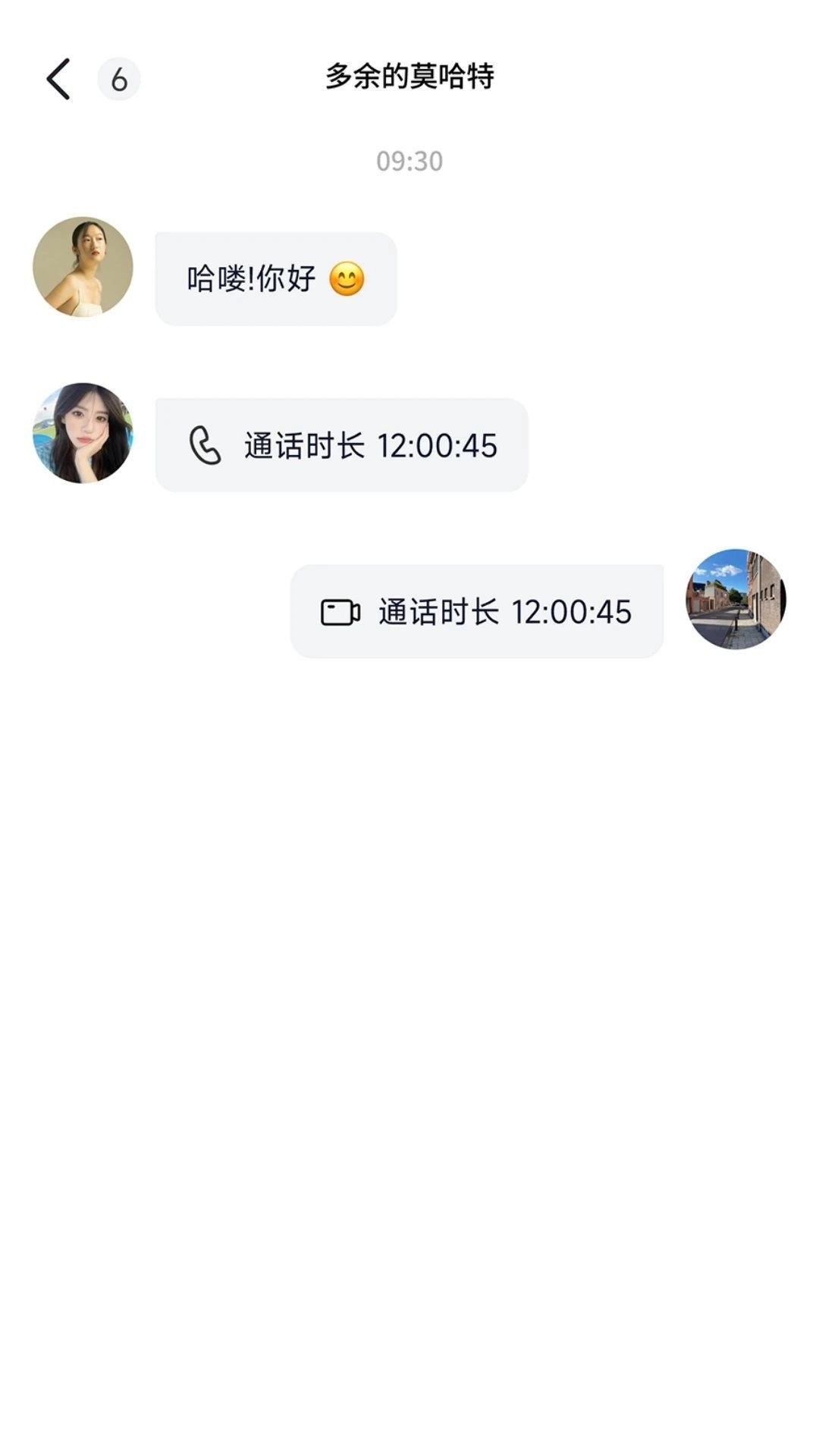Select the 09:30 timestamp label

click(409, 160)
